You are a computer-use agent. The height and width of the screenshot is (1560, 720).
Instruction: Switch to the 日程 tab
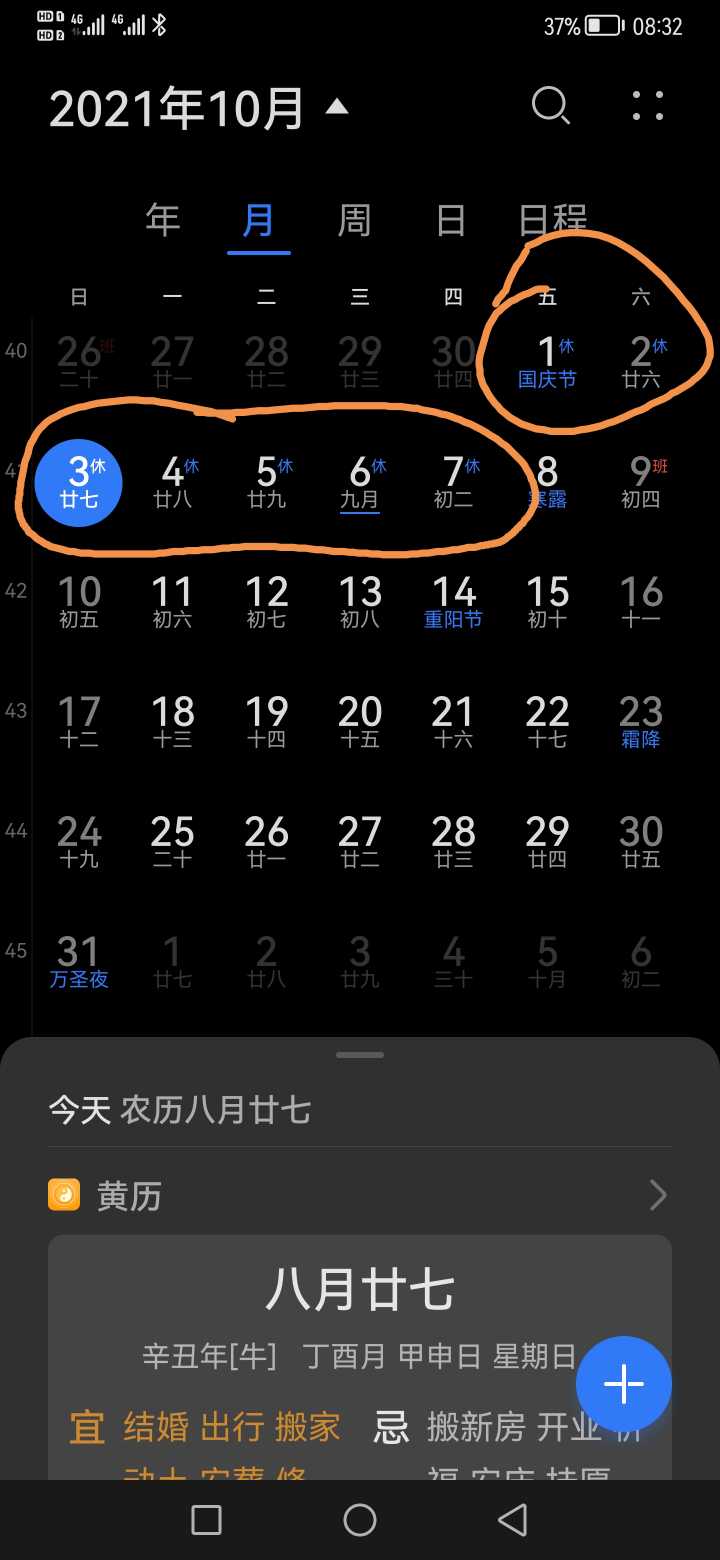553,220
